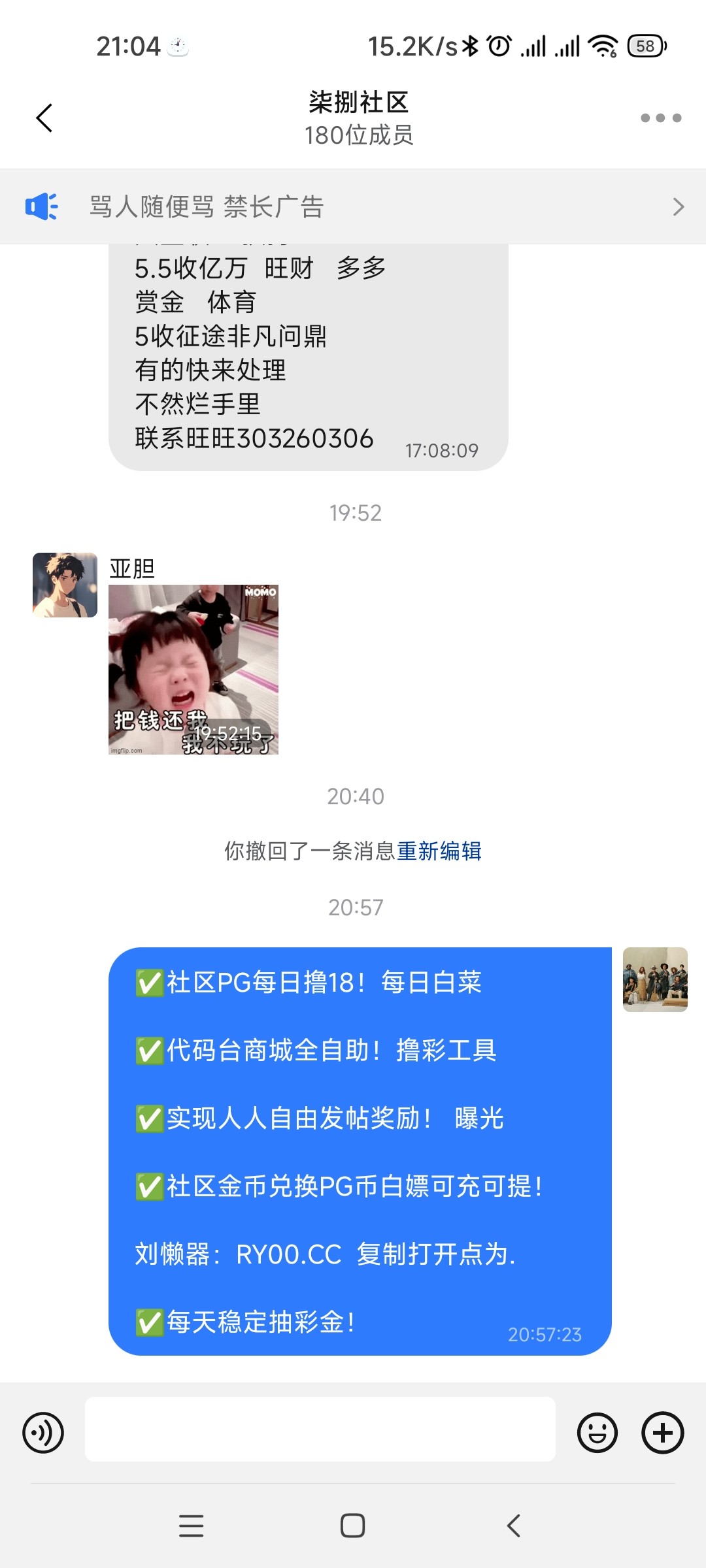Go to the system home screen
This screenshot has height=1568, width=706.
tap(352, 1526)
